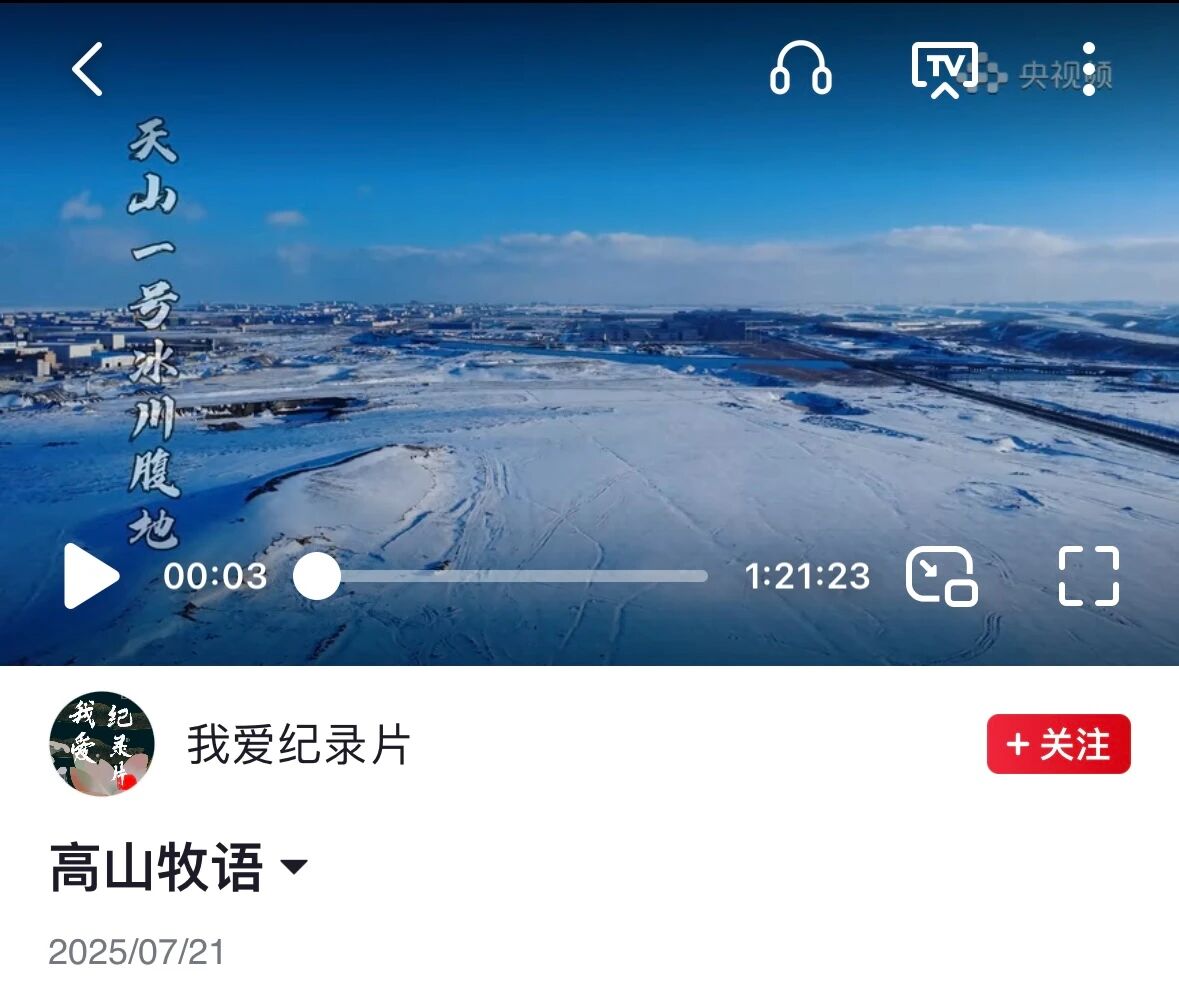The height and width of the screenshot is (1007, 1179).
Task: Open the three-dot overflow menu
Action: [x=1089, y=70]
